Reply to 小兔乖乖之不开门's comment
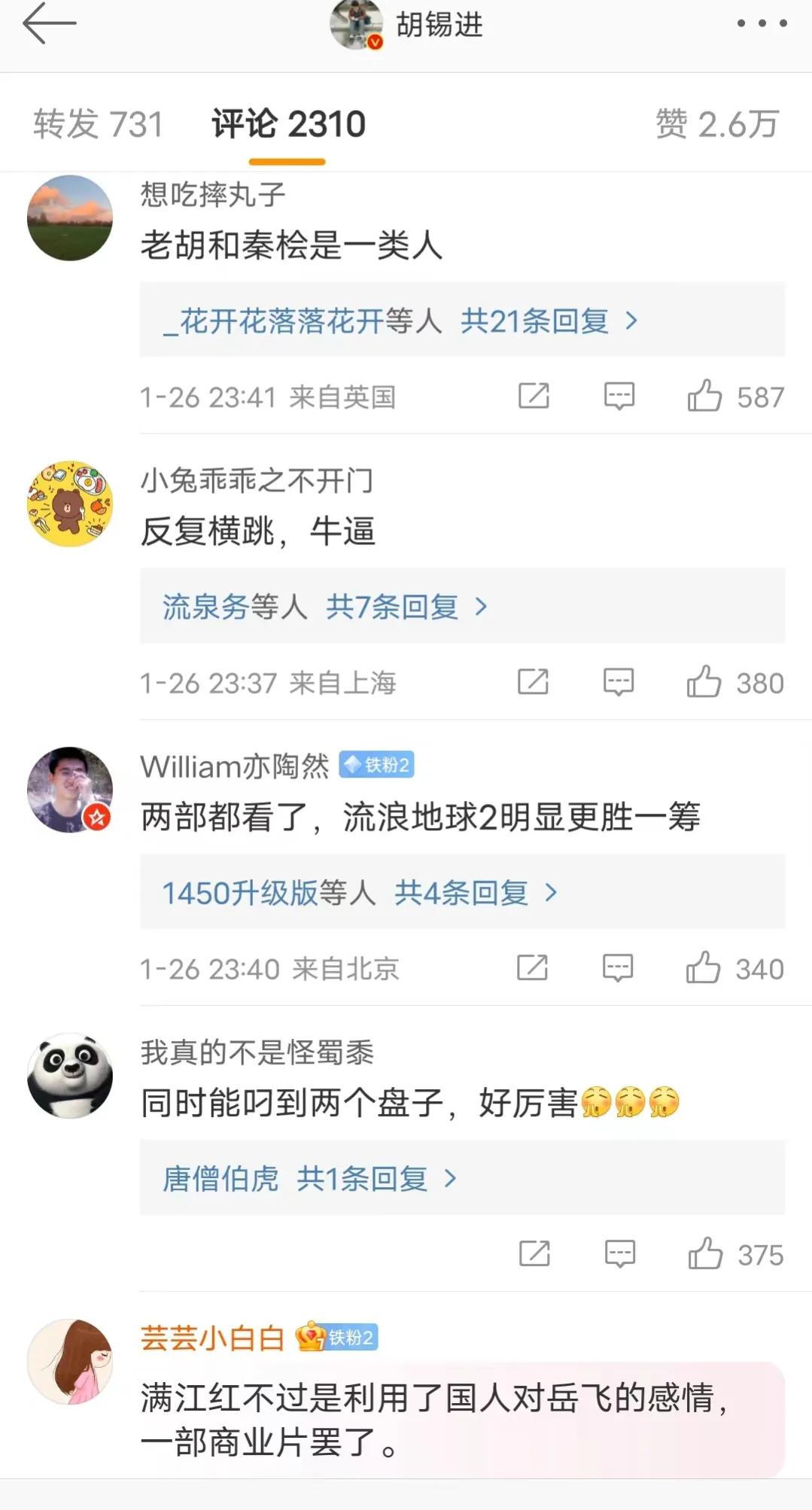Image resolution: width=812 pixels, height=1510 pixels. click(x=619, y=682)
